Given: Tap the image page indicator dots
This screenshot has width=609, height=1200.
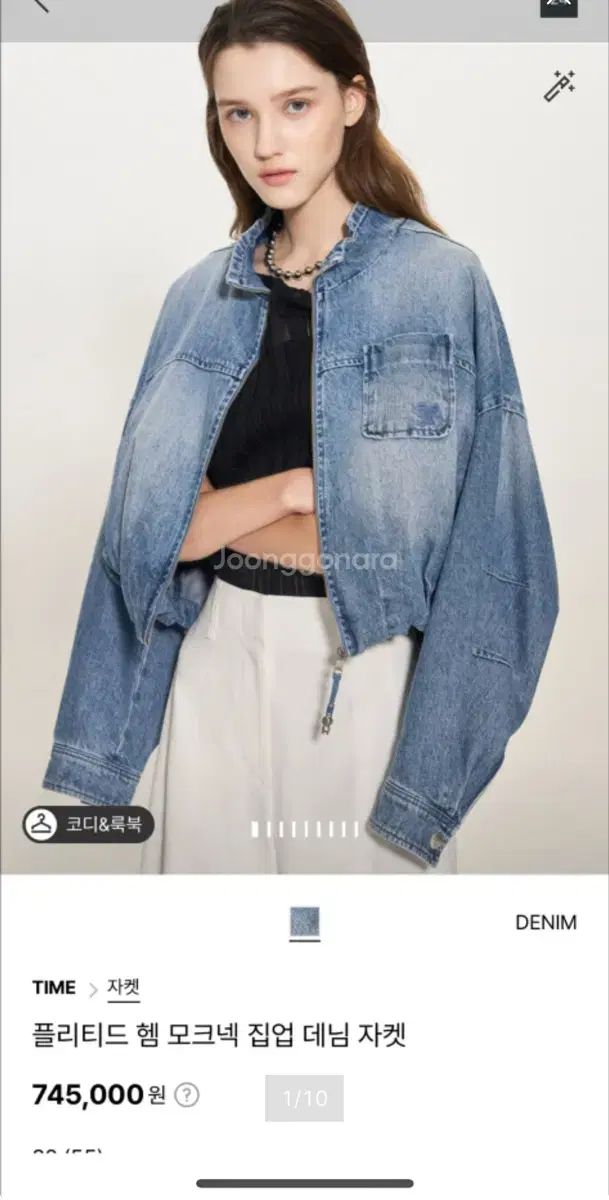Looking at the screenshot, I should 304,828.
